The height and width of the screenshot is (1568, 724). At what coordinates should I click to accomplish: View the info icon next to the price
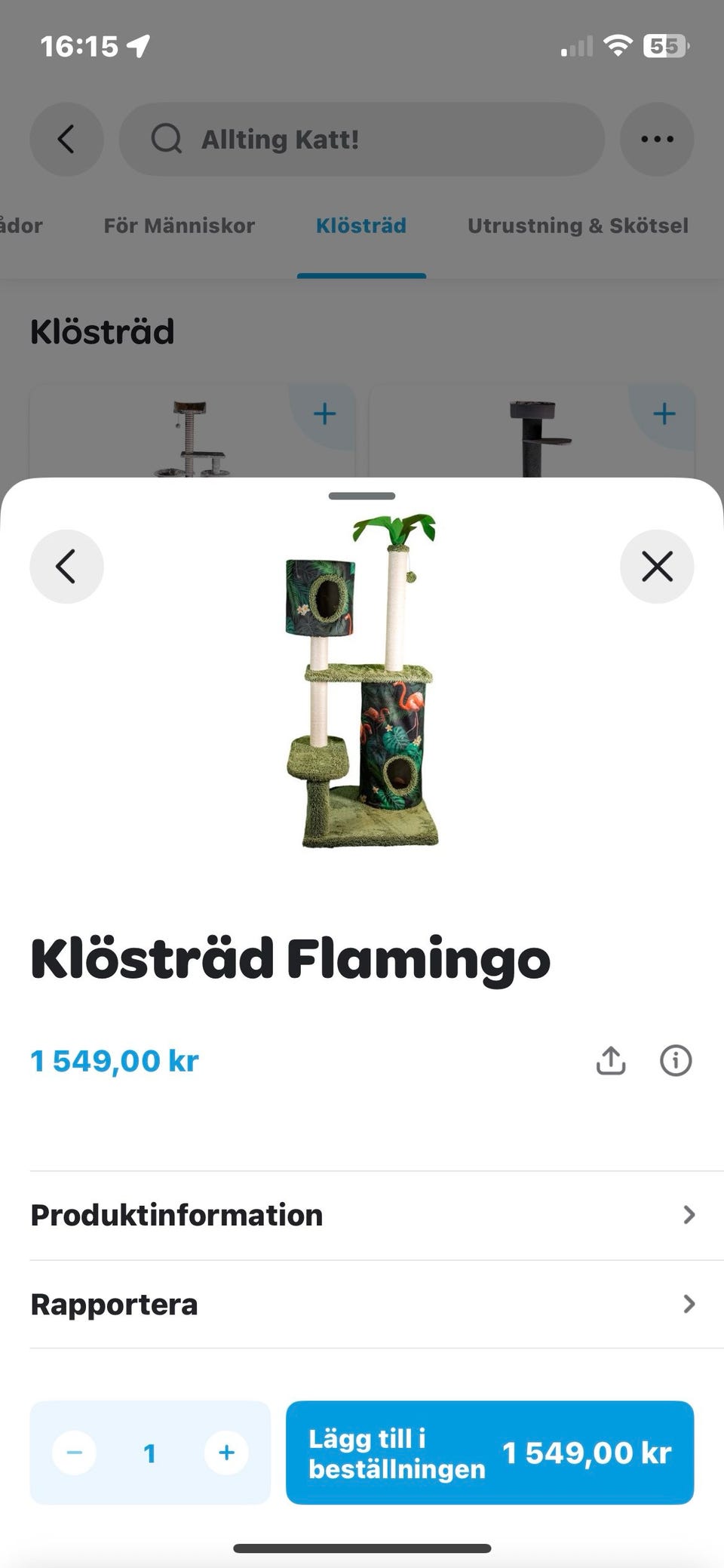pos(676,1060)
